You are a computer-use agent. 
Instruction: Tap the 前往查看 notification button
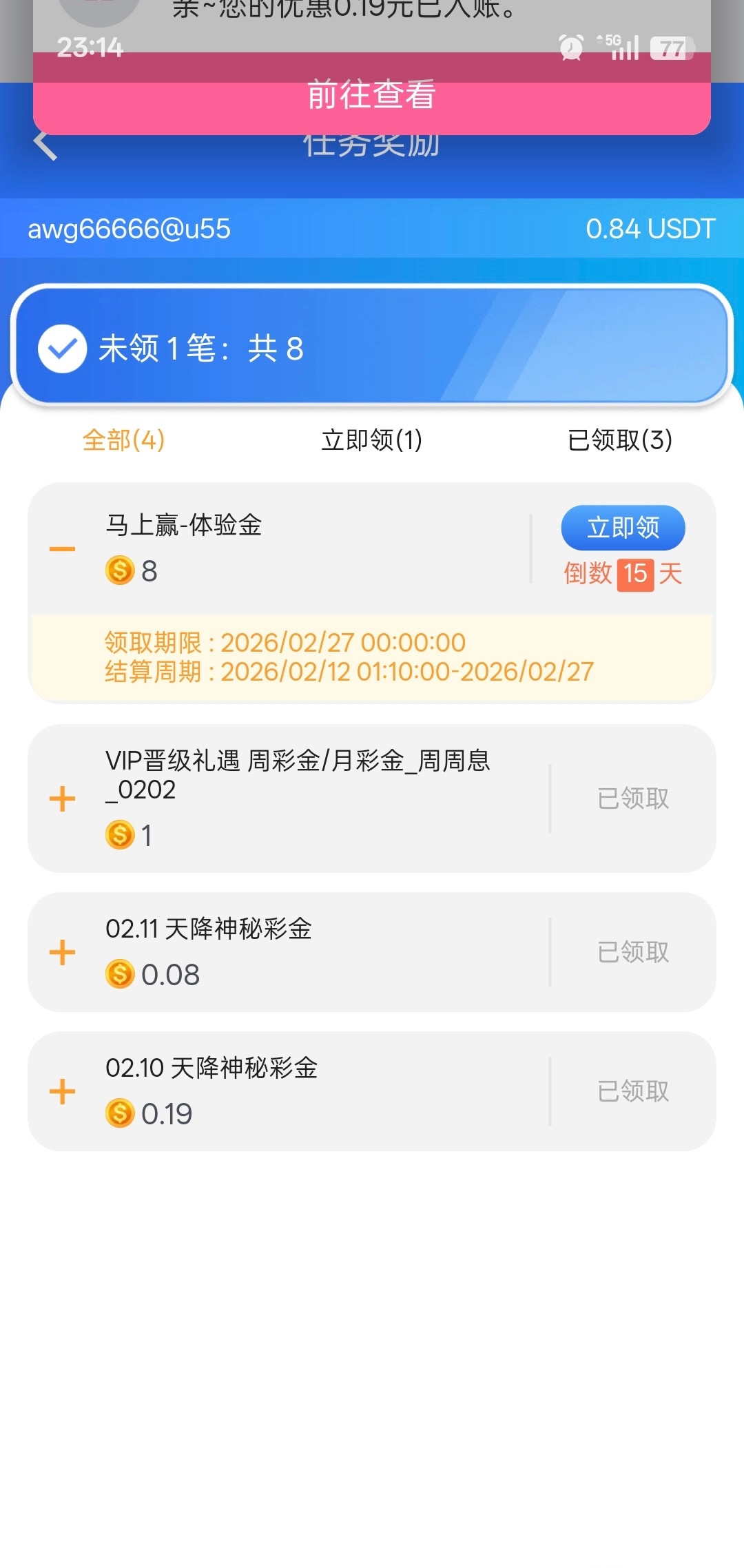point(371,94)
